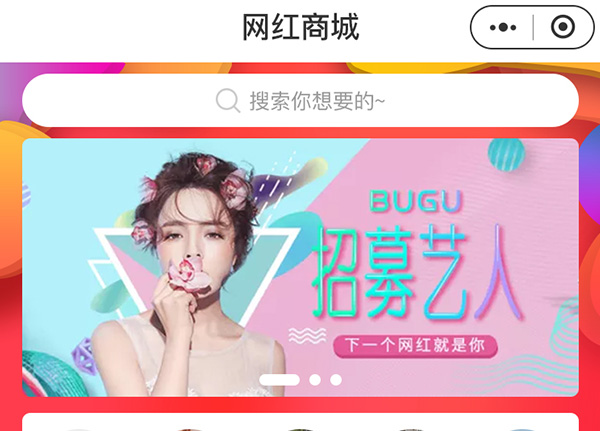The height and width of the screenshot is (431, 600).
Task: Jump to the second banner slide dot
Action: [315, 380]
